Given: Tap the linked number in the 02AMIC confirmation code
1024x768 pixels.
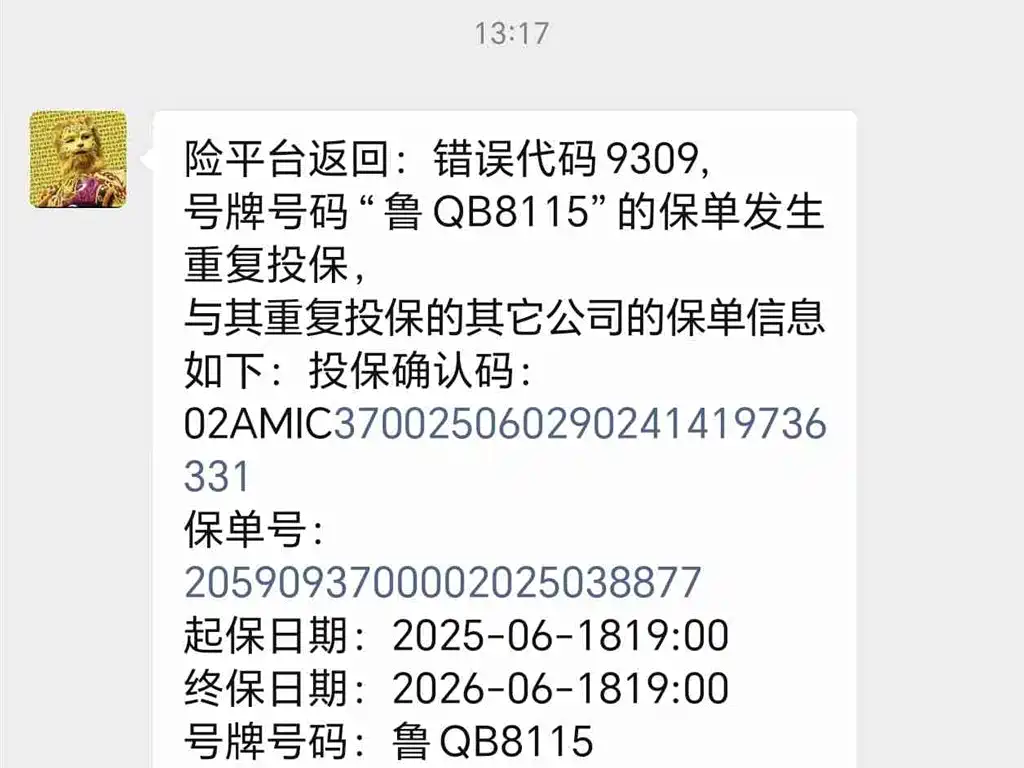Looking at the screenshot, I should (579, 425).
